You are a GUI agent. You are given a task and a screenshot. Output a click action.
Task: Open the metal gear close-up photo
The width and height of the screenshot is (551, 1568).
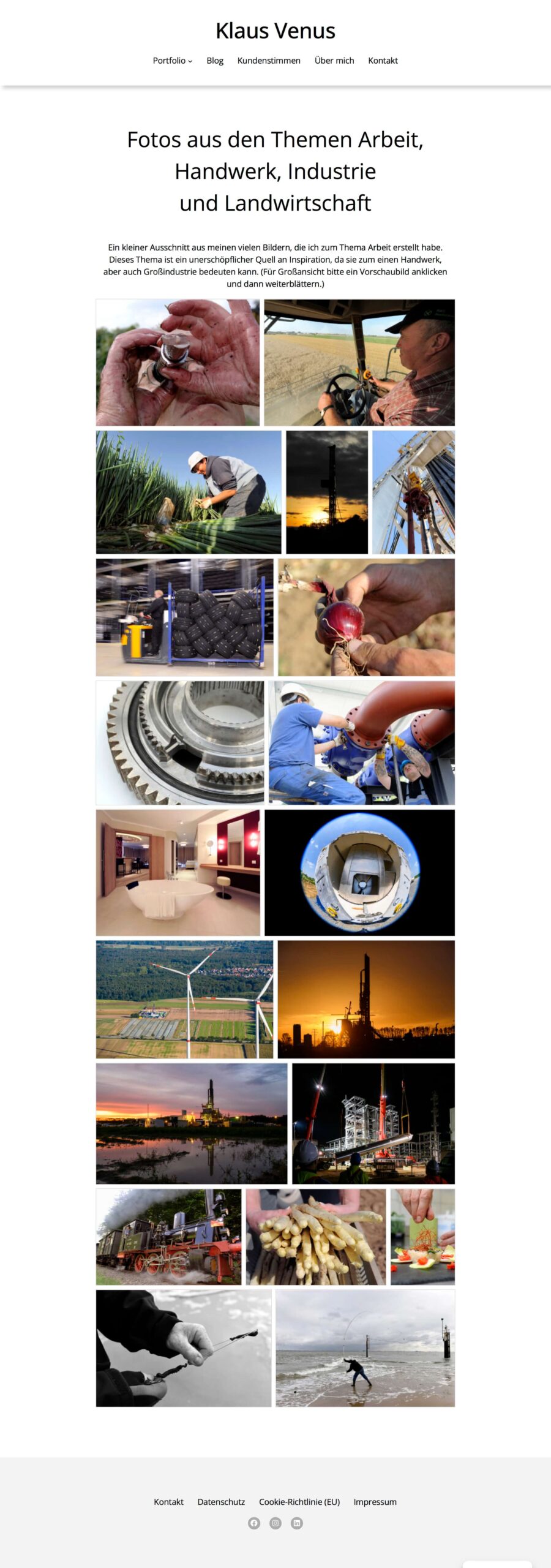coord(180,743)
